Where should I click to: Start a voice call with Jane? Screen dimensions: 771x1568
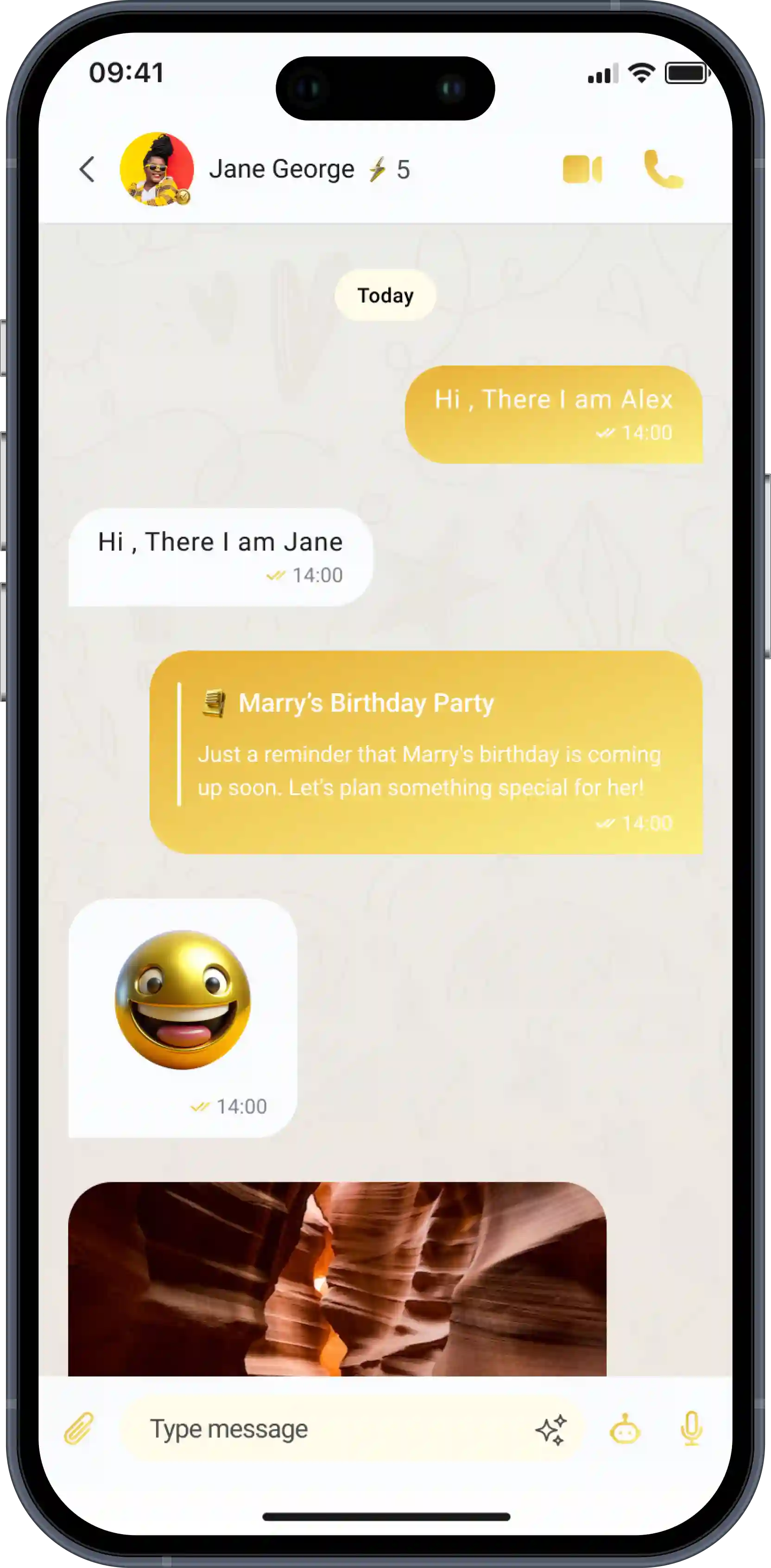663,169
